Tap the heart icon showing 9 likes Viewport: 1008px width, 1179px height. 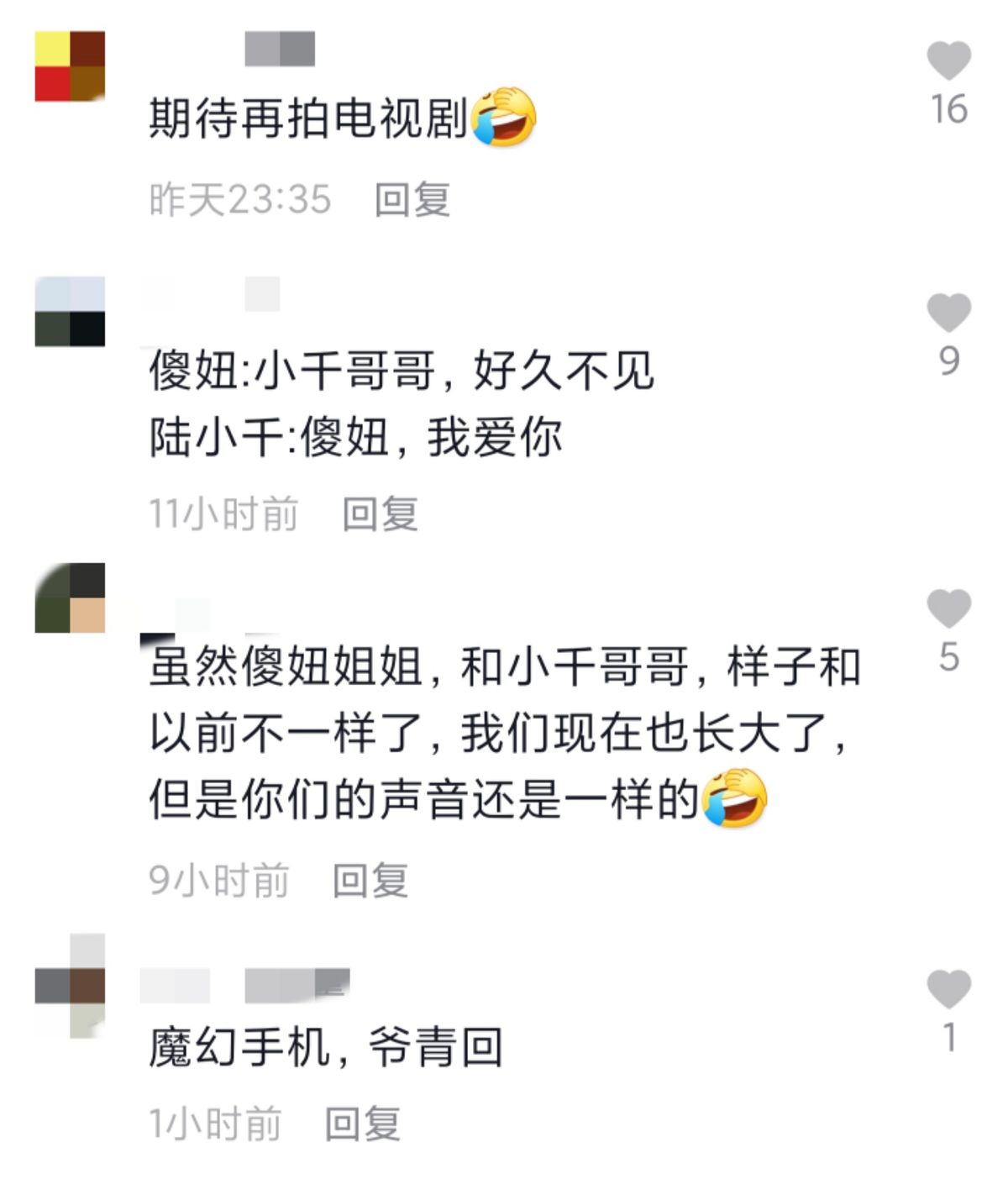949,311
